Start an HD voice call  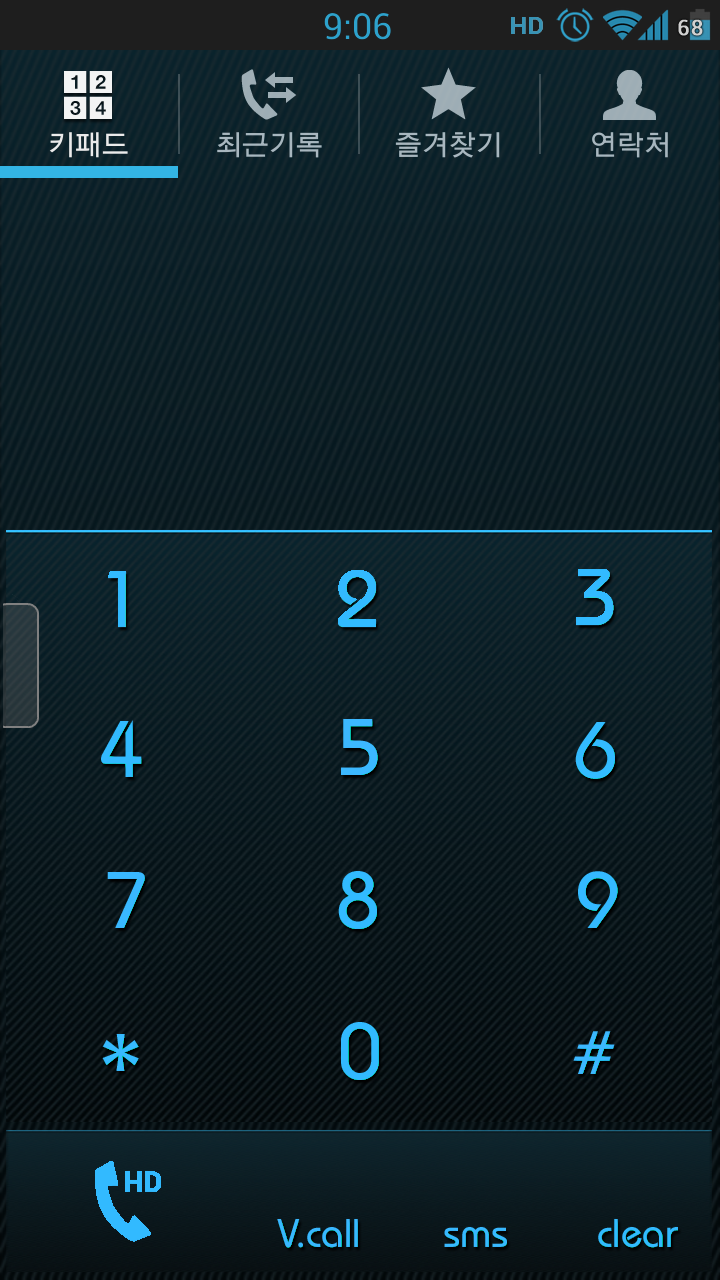pos(125,1200)
